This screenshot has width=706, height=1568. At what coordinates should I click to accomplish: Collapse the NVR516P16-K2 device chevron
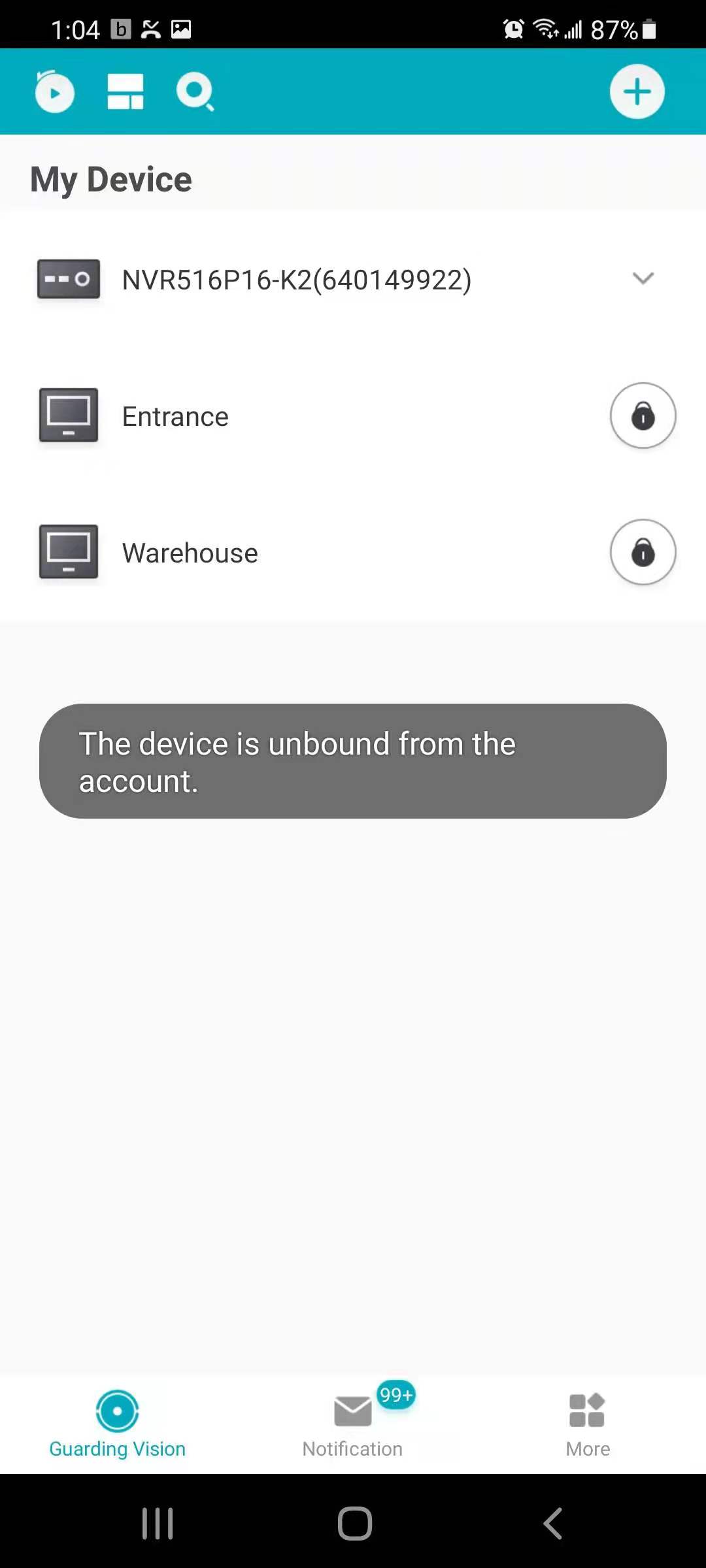643,278
